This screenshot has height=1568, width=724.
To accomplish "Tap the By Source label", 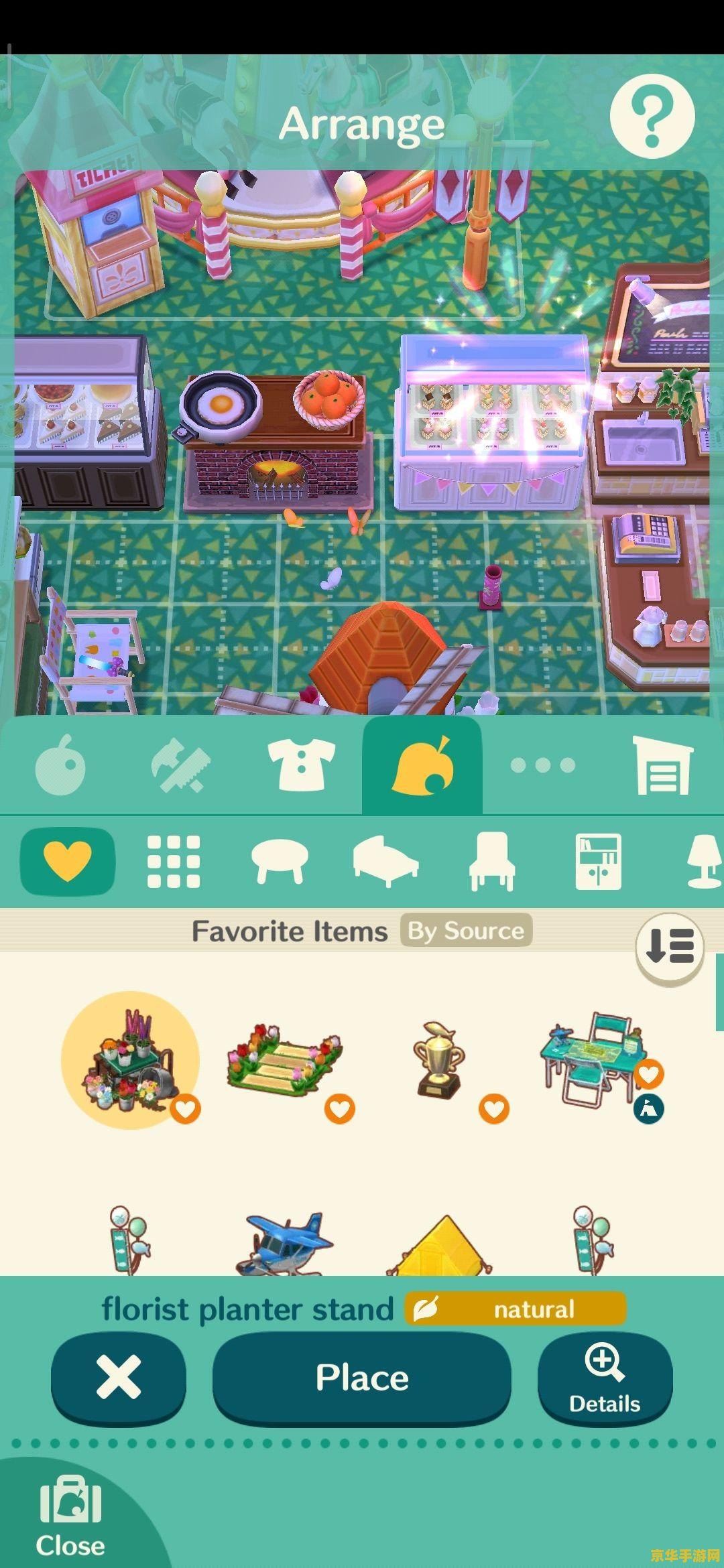I will coord(466,931).
